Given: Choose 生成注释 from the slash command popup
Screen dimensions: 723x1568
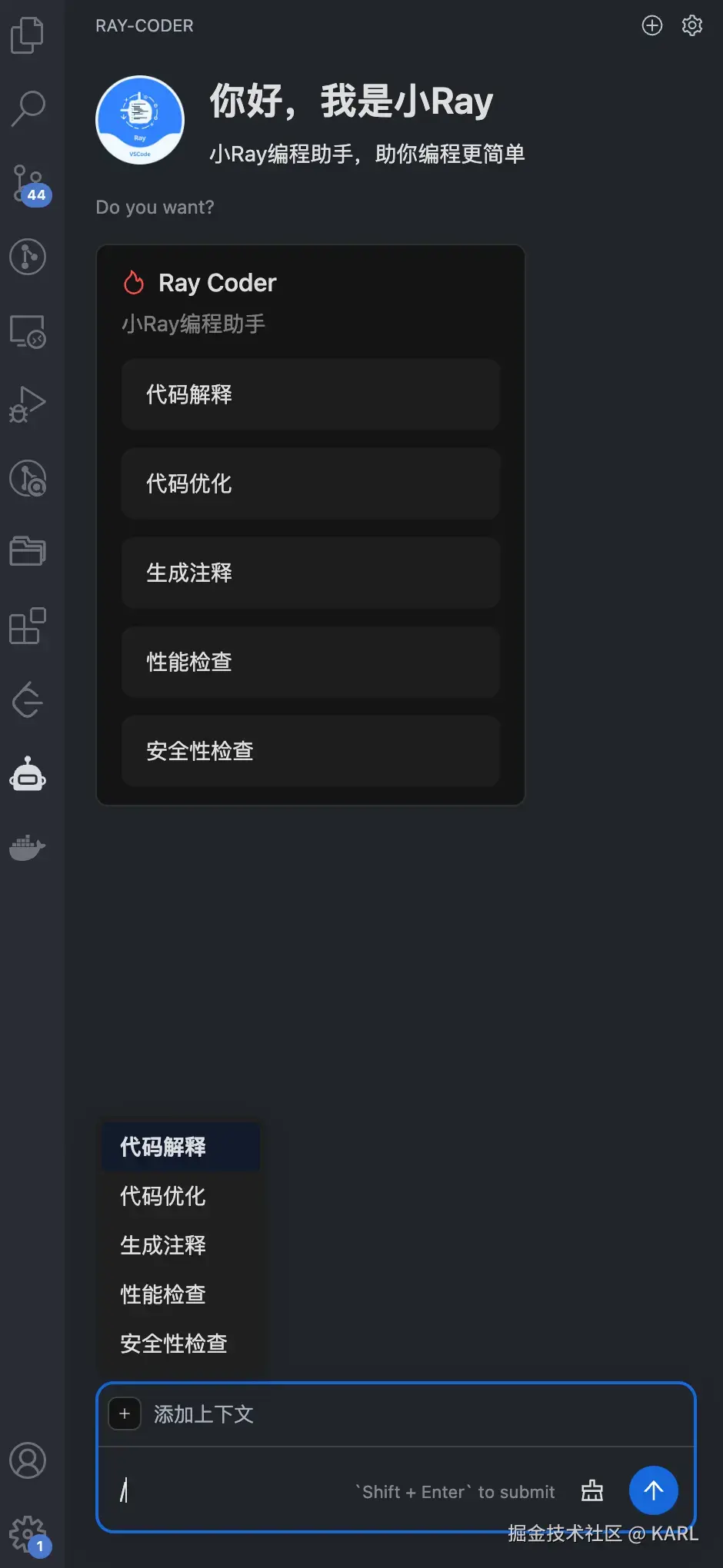Looking at the screenshot, I should pos(180,1245).
